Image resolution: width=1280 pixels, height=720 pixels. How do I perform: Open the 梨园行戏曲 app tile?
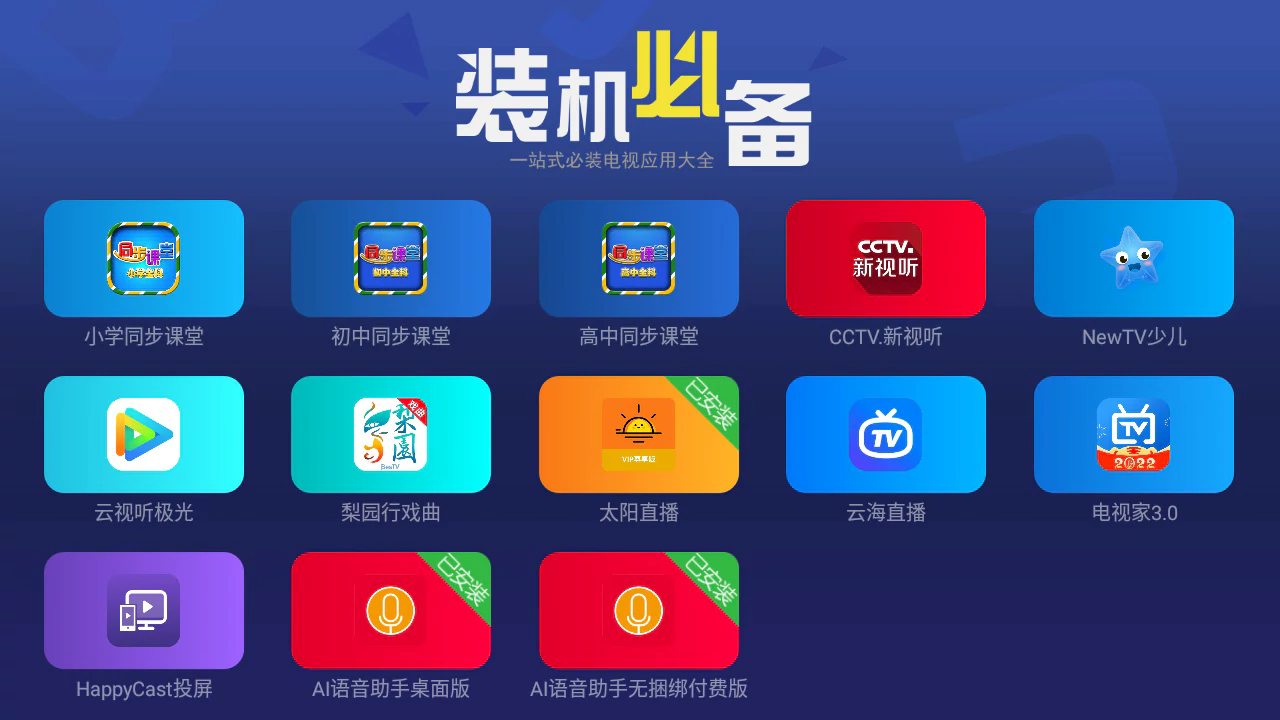click(391, 434)
